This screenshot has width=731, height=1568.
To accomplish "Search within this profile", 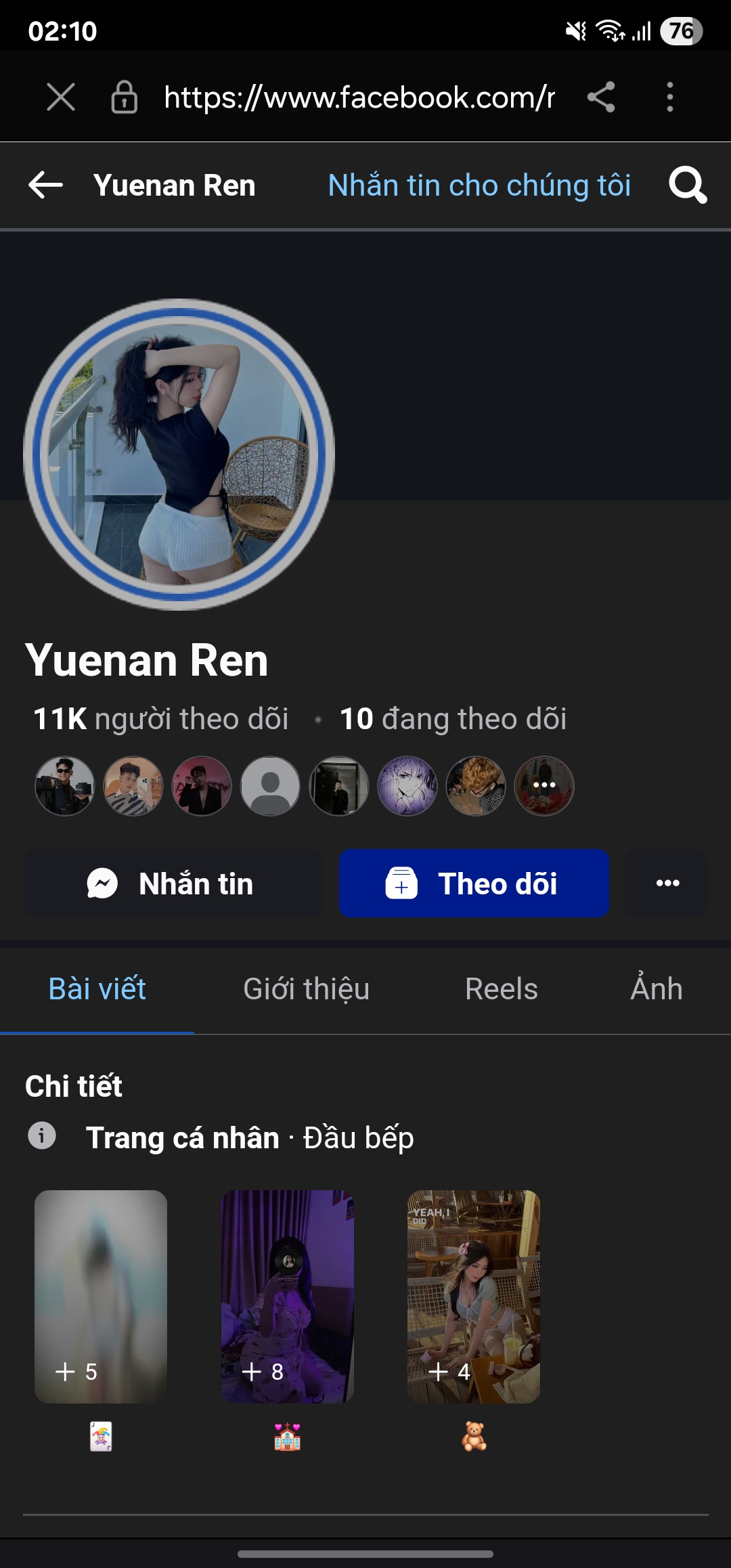I will coord(688,185).
